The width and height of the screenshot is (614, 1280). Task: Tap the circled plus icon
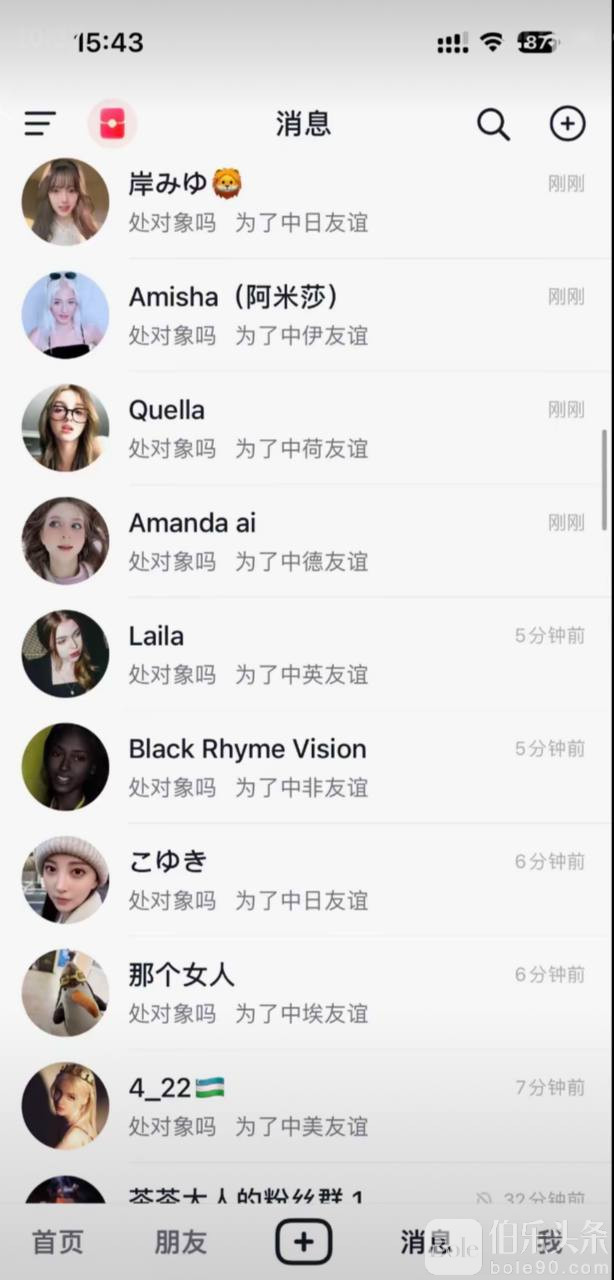click(x=568, y=124)
